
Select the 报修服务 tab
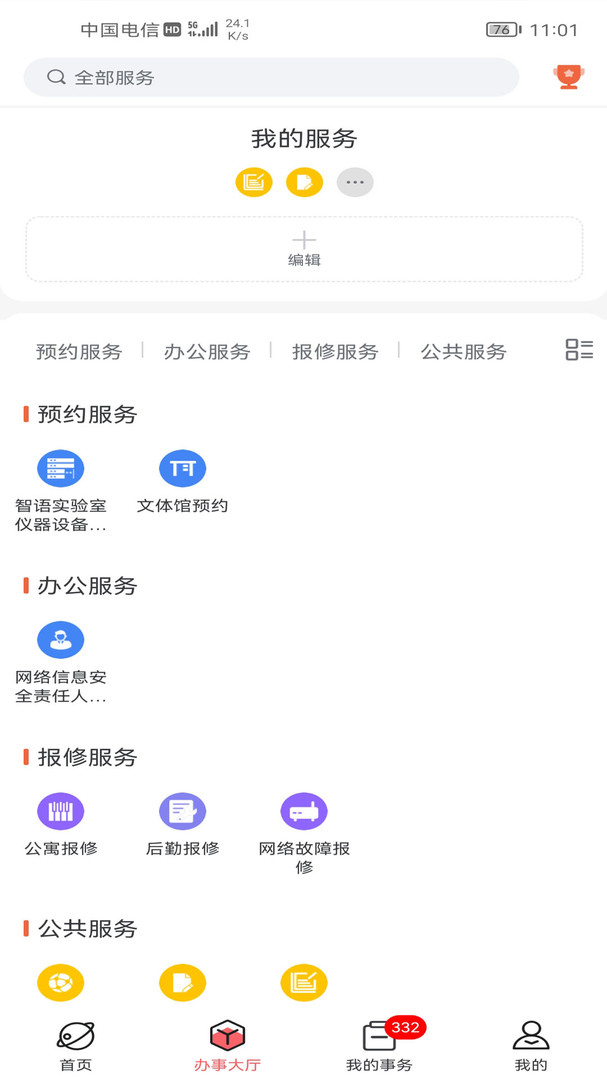335,351
